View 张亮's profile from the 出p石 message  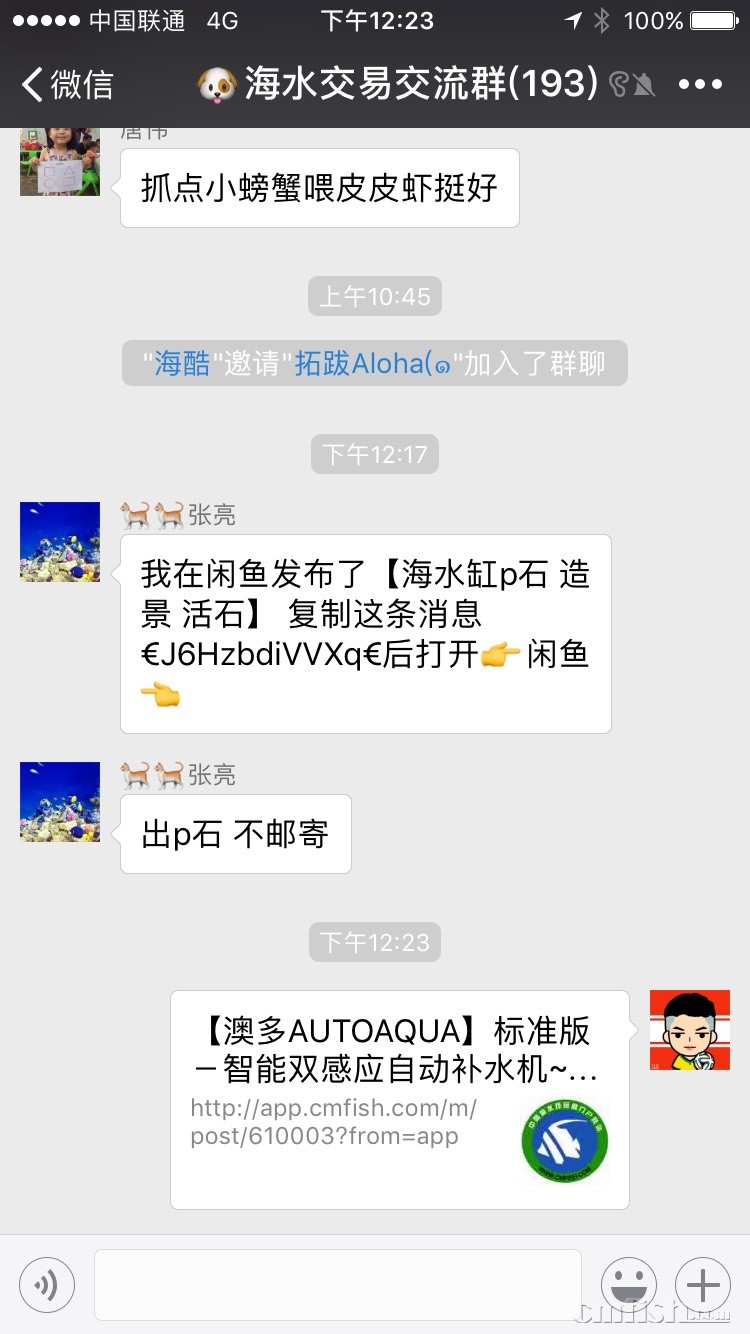[x=60, y=801]
